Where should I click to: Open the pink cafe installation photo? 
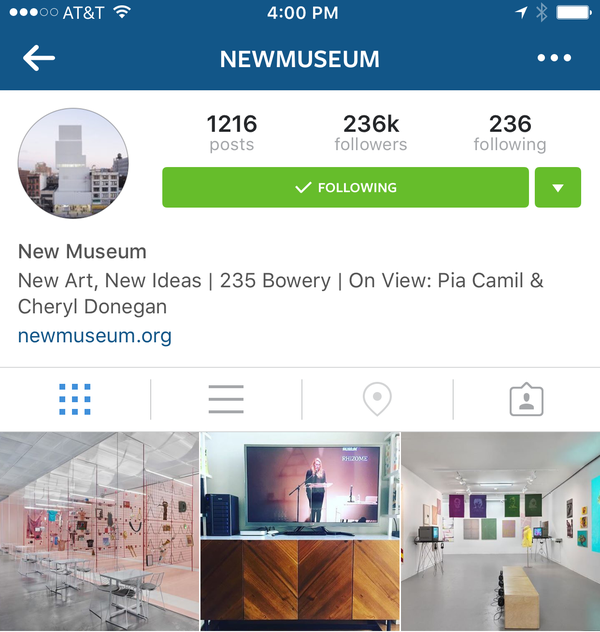99,531
